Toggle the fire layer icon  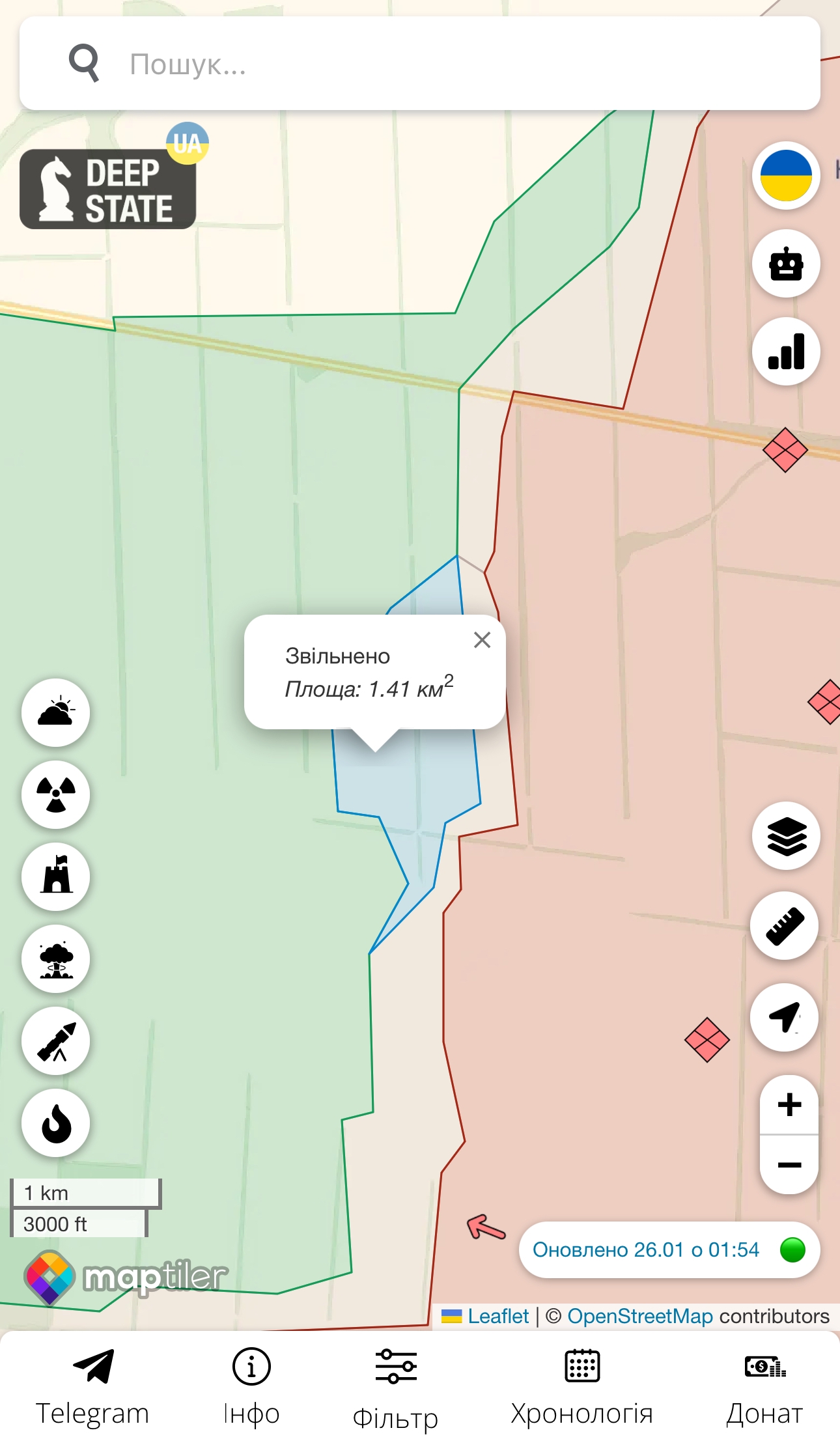(56, 1123)
